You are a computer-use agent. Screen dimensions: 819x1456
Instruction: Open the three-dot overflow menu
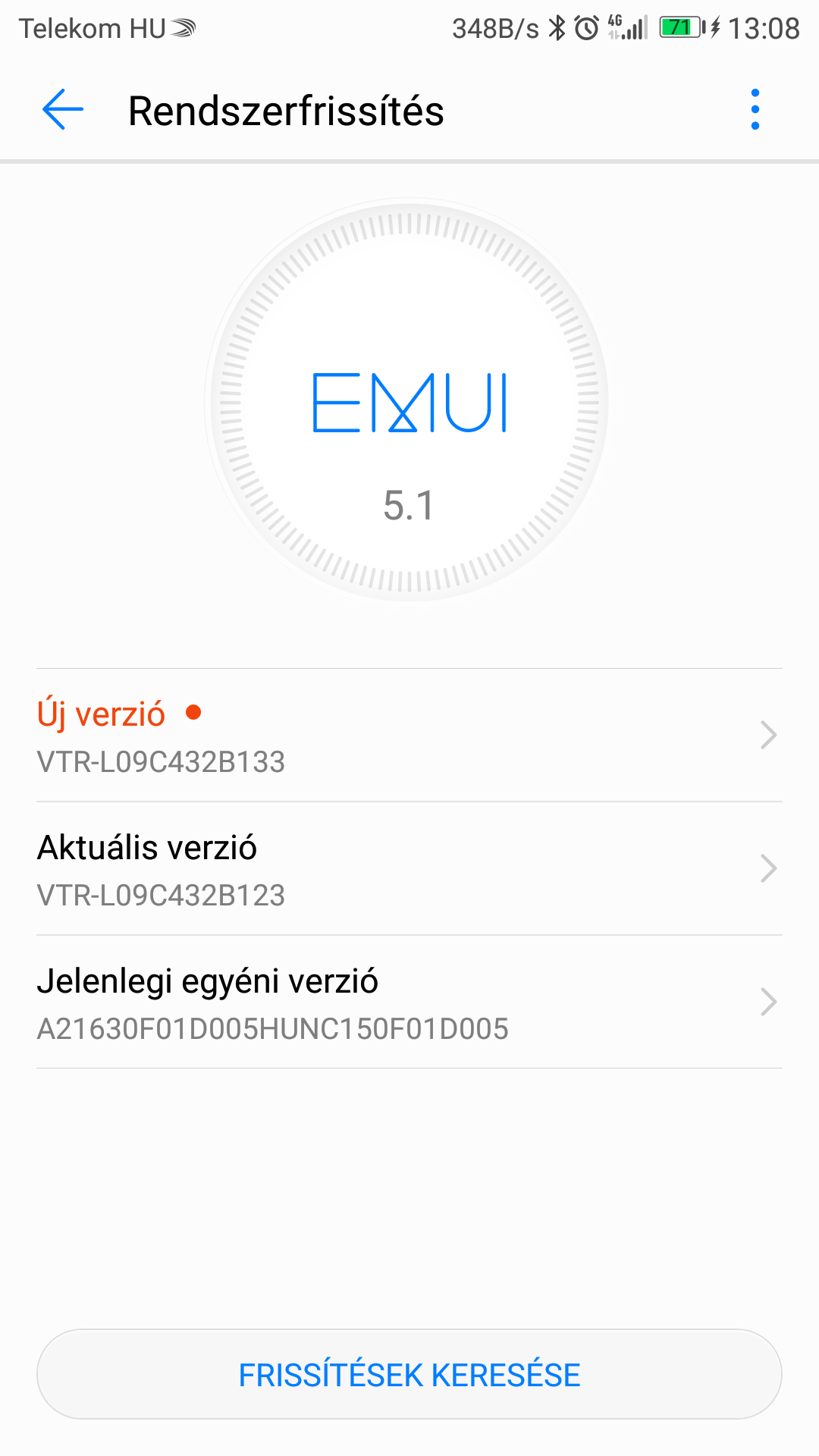tap(755, 110)
